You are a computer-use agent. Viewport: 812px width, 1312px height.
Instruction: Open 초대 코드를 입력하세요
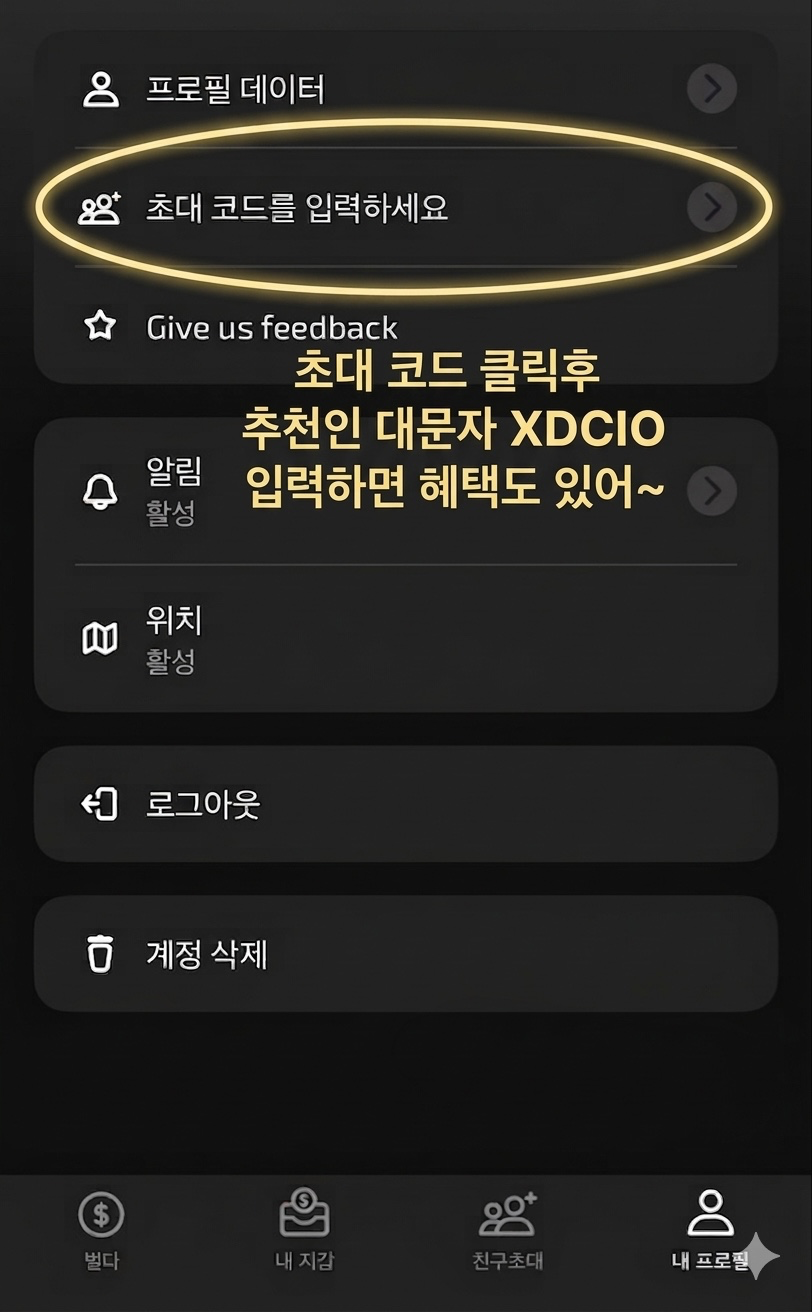pyautogui.click(x=405, y=207)
